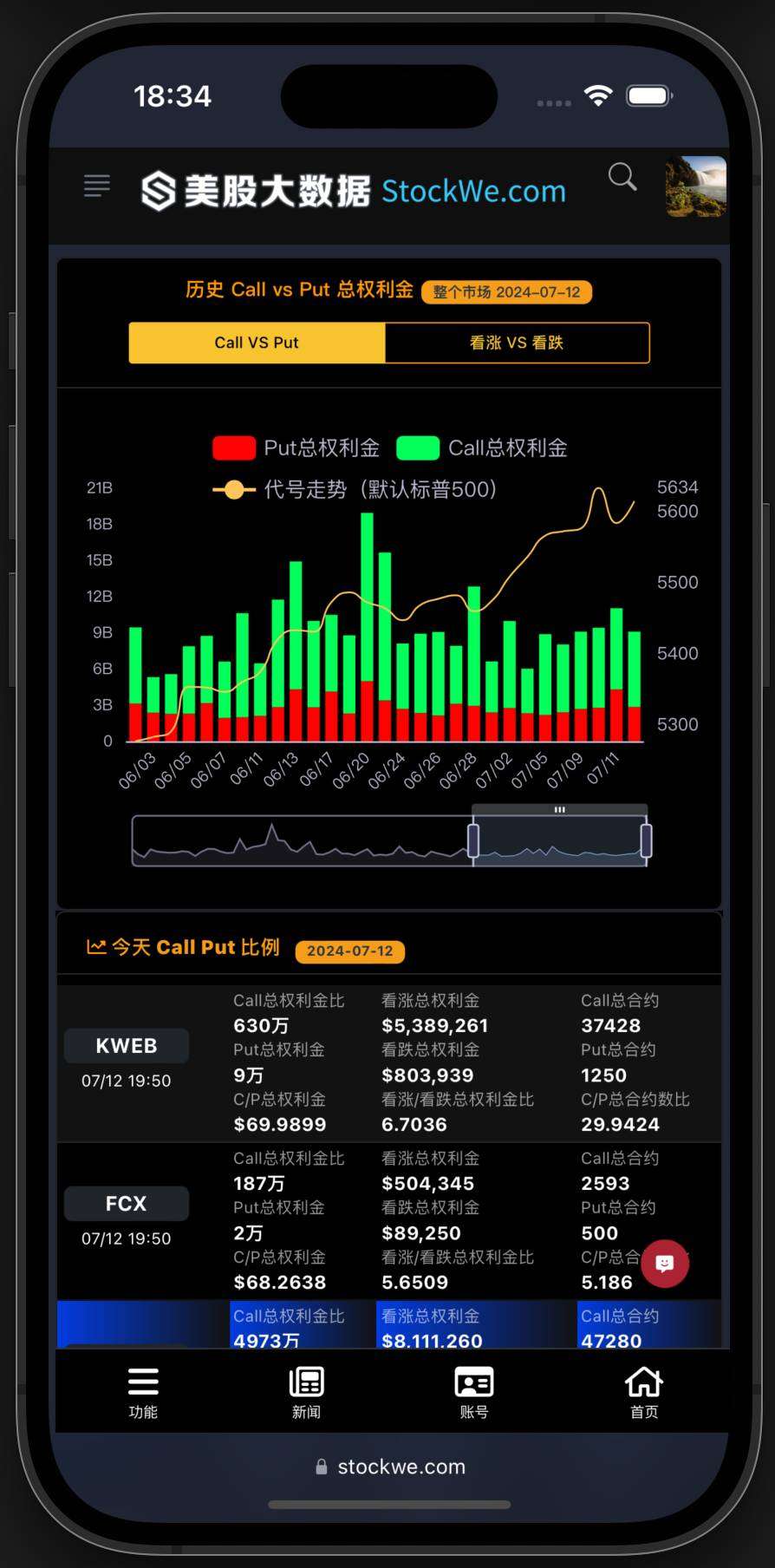Image resolution: width=775 pixels, height=1568 pixels.
Task: Toggle the 代号走势 legend line
Action: click(355, 489)
